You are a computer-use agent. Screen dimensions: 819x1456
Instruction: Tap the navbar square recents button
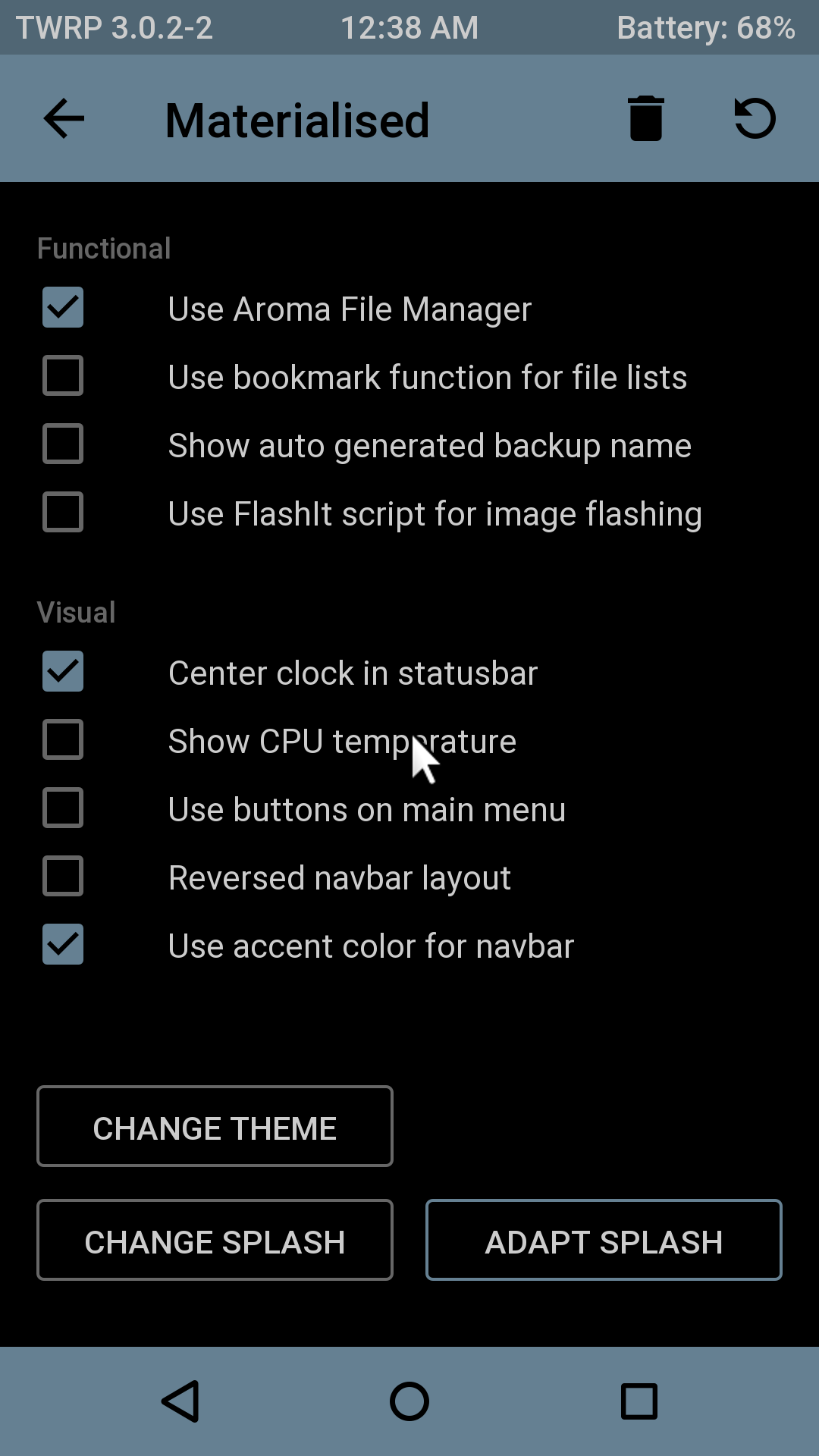639,1401
